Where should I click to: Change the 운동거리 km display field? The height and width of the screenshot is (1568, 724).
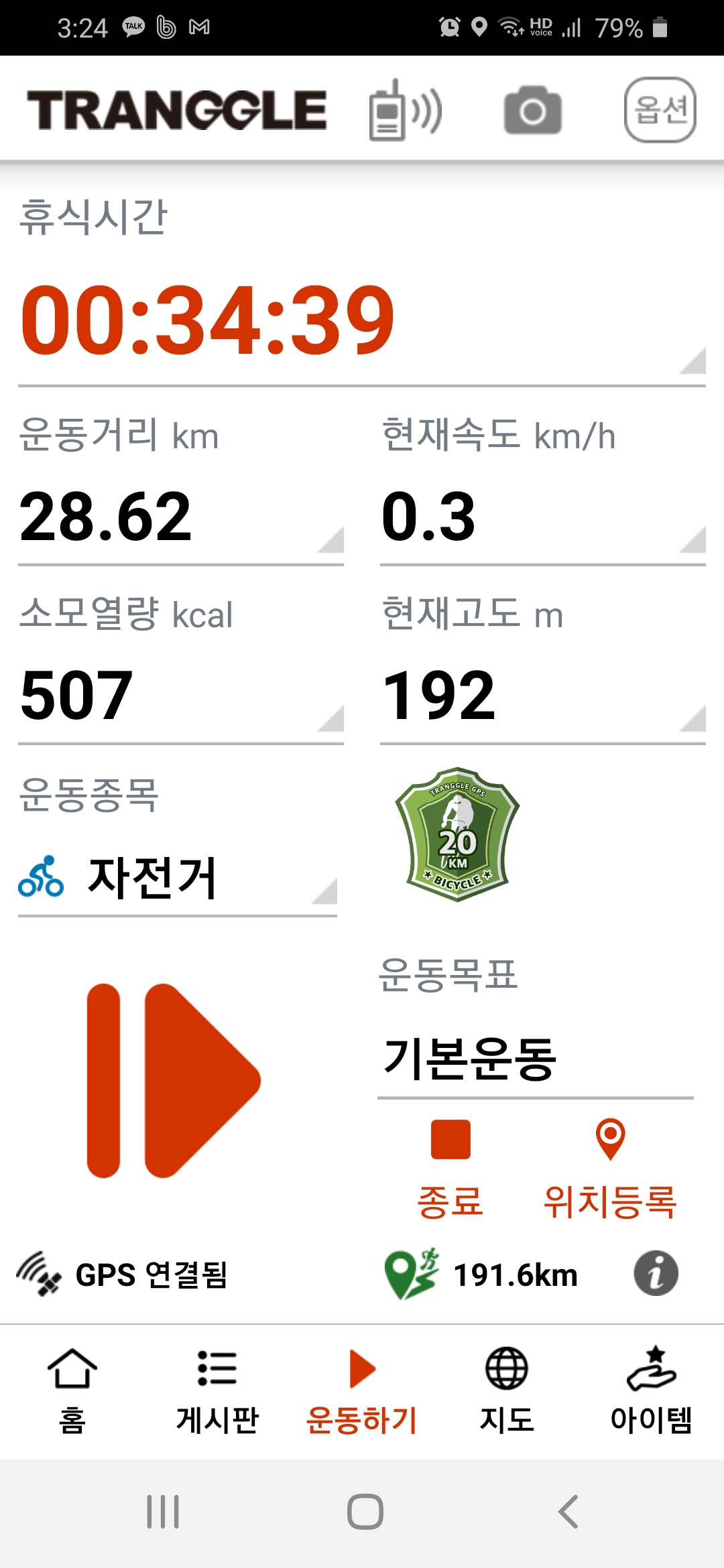(x=181, y=516)
